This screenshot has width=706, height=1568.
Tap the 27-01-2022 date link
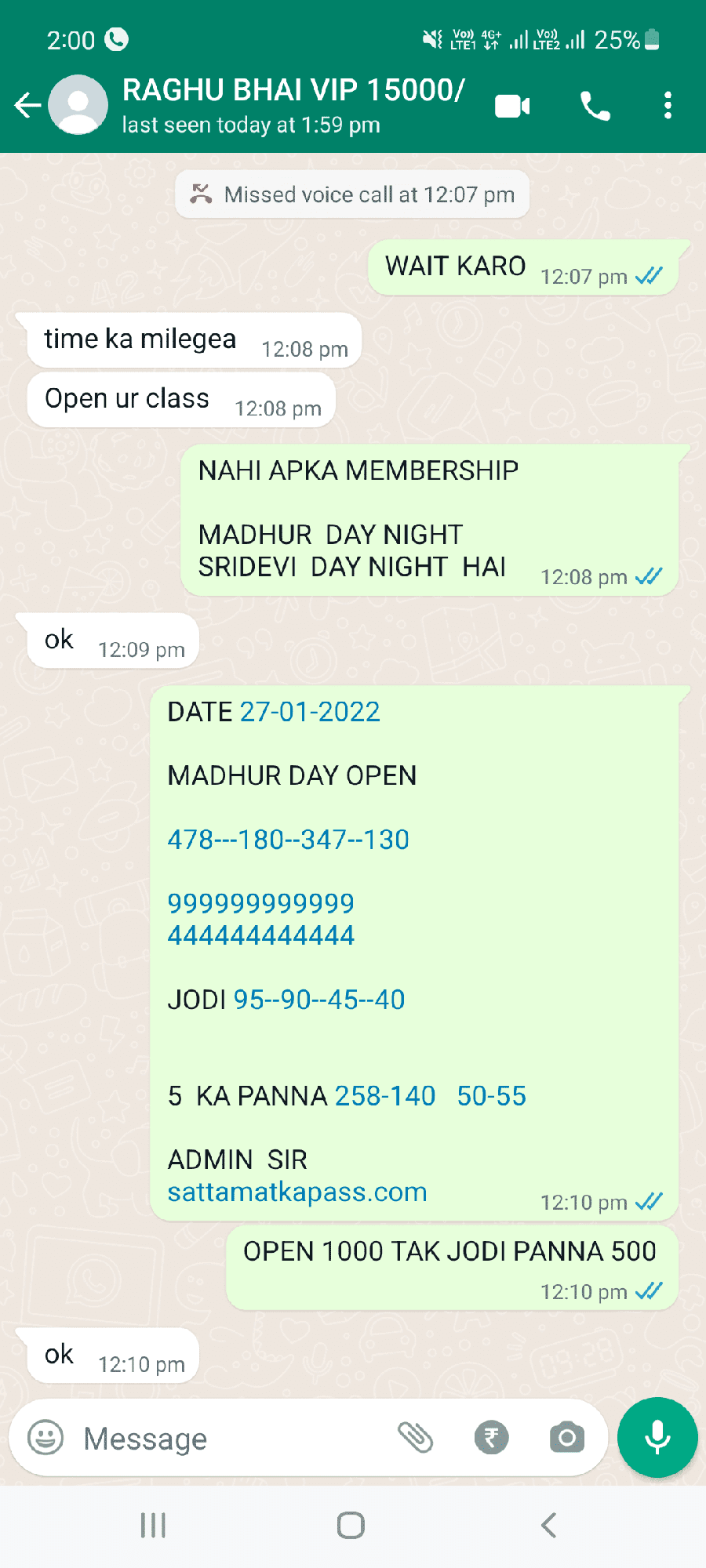coord(310,712)
